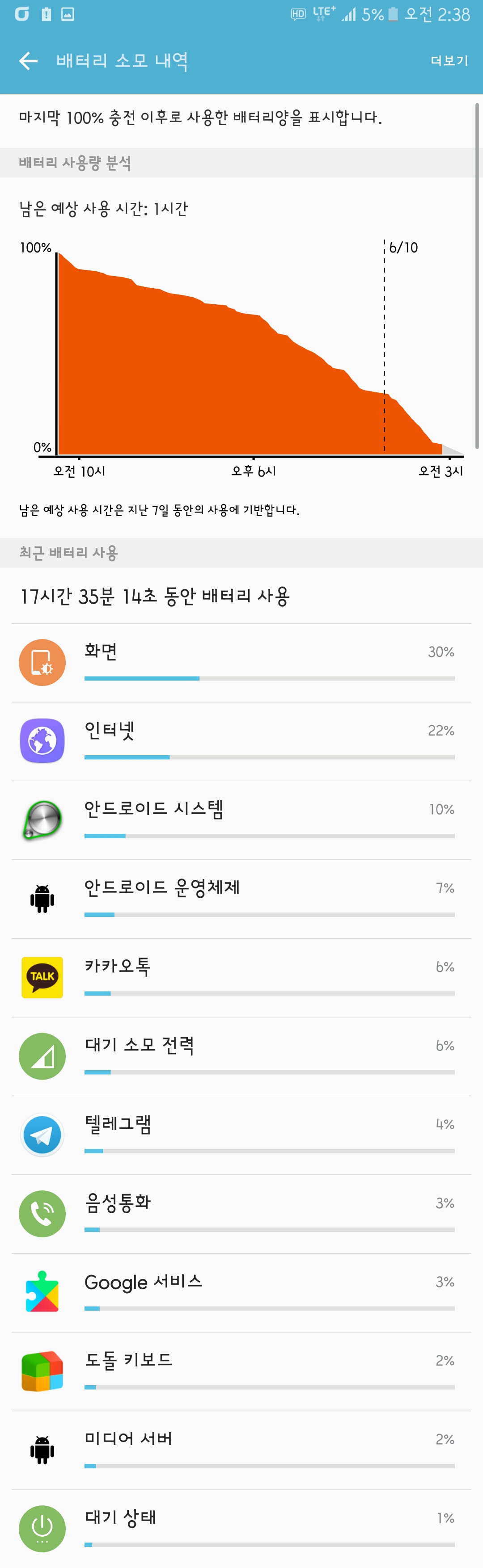The width and height of the screenshot is (483, 1568).
Task: View 안드로이드 시스템 battery usage
Action: (241, 820)
